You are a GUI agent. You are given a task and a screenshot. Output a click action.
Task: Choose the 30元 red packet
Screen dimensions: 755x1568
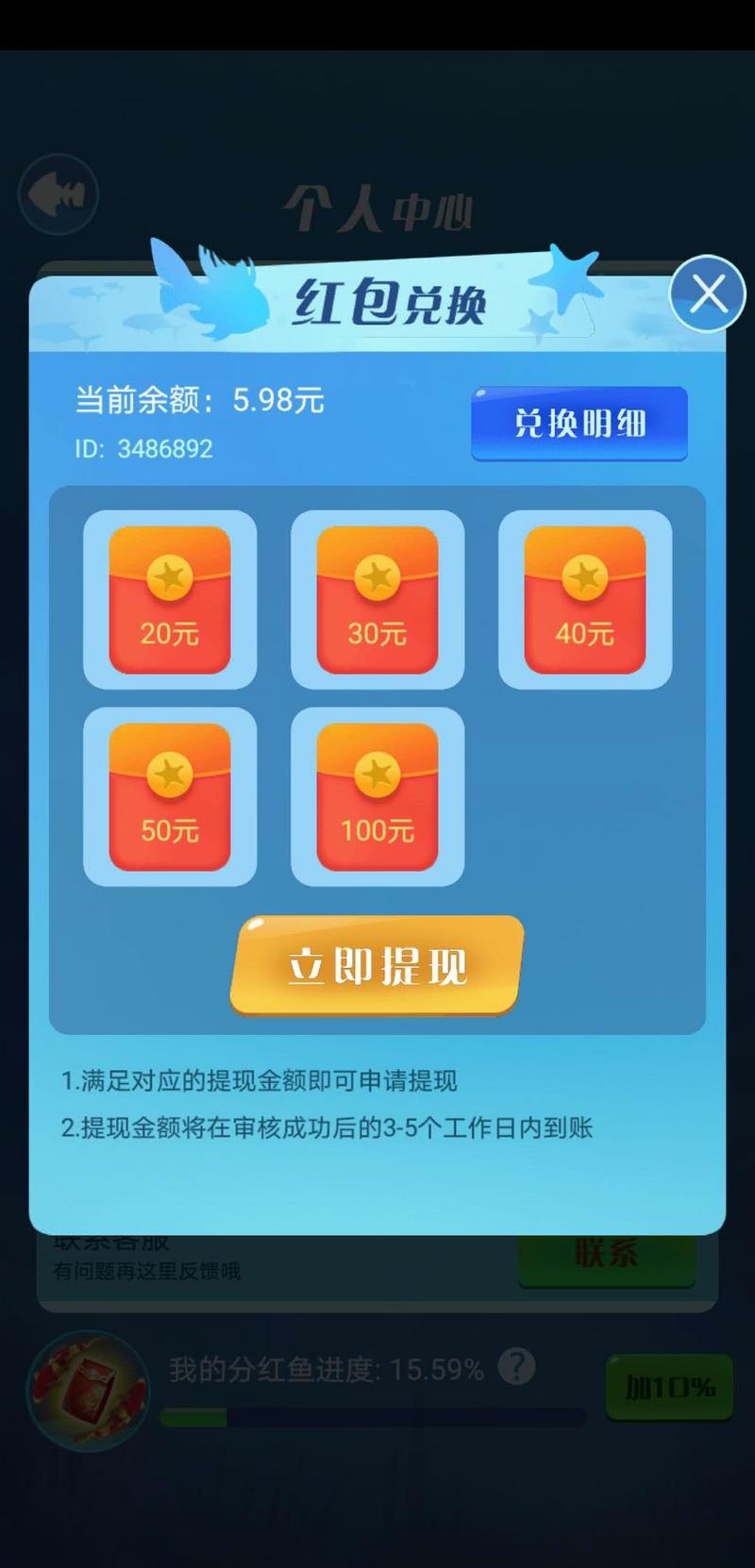[x=377, y=600]
